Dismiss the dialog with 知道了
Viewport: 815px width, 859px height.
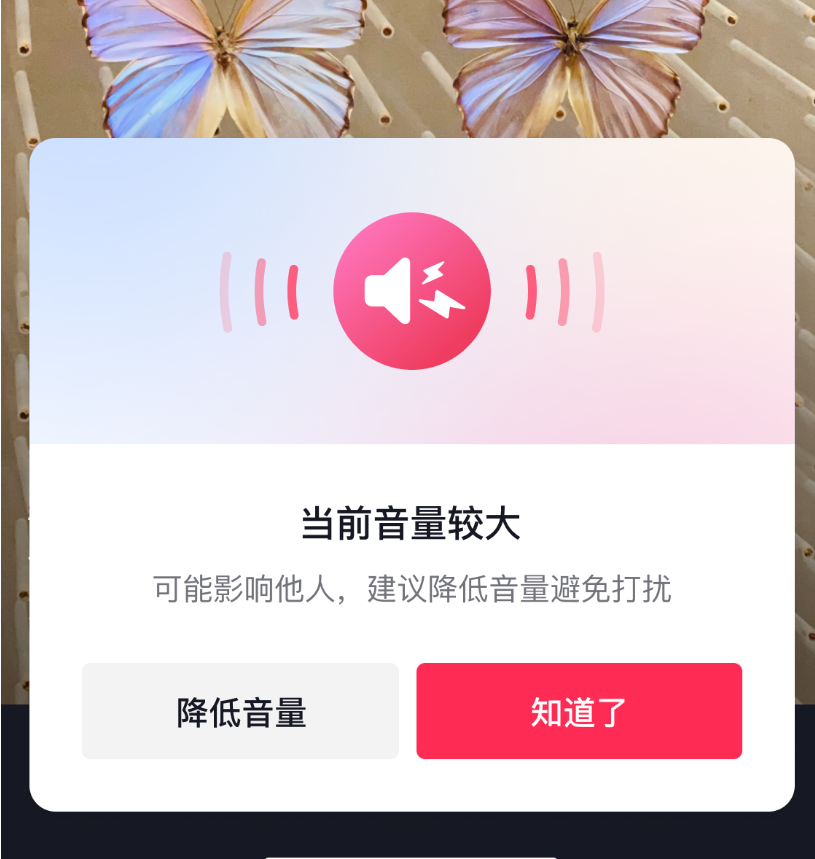(x=579, y=711)
